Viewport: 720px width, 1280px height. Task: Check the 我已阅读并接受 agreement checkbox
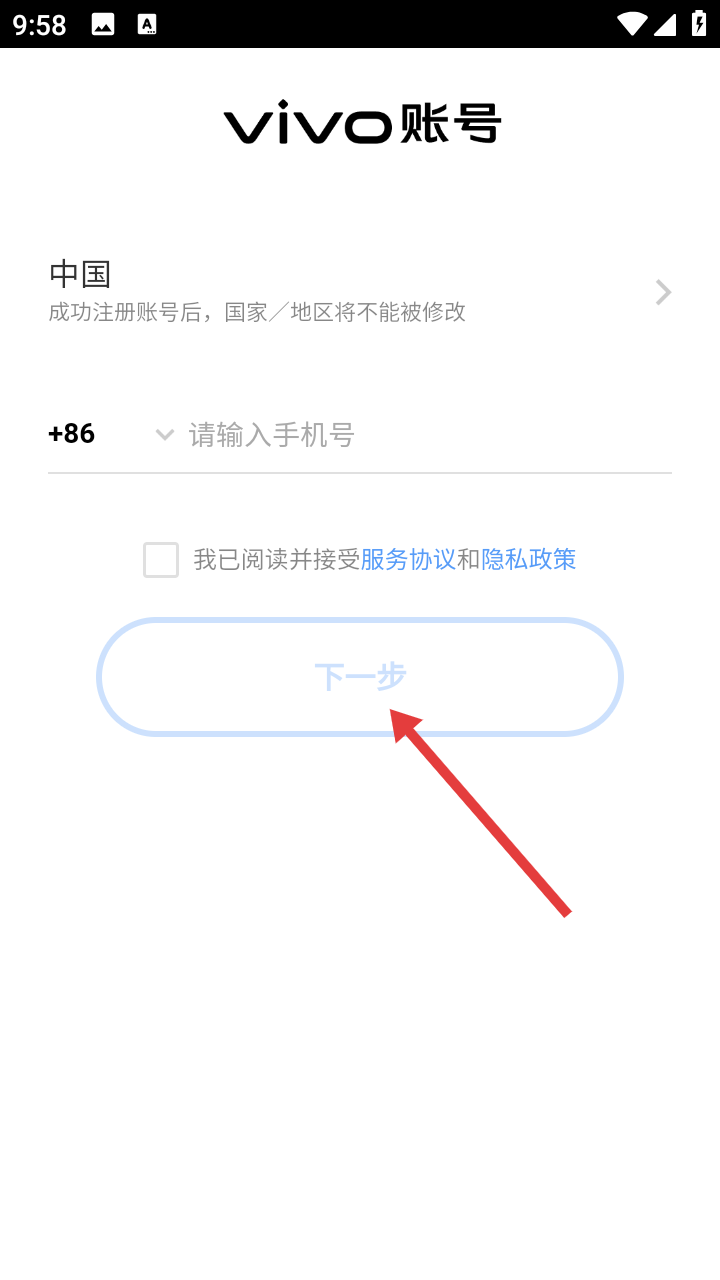pyautogui.click(x=161, y=560)
